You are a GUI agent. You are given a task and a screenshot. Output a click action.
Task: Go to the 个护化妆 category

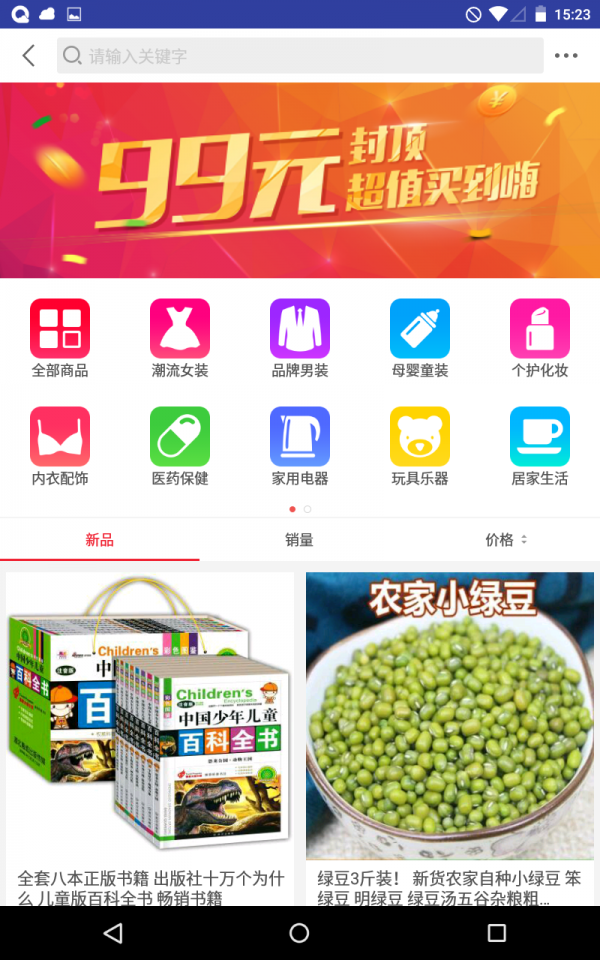click(x=540, y=338)
